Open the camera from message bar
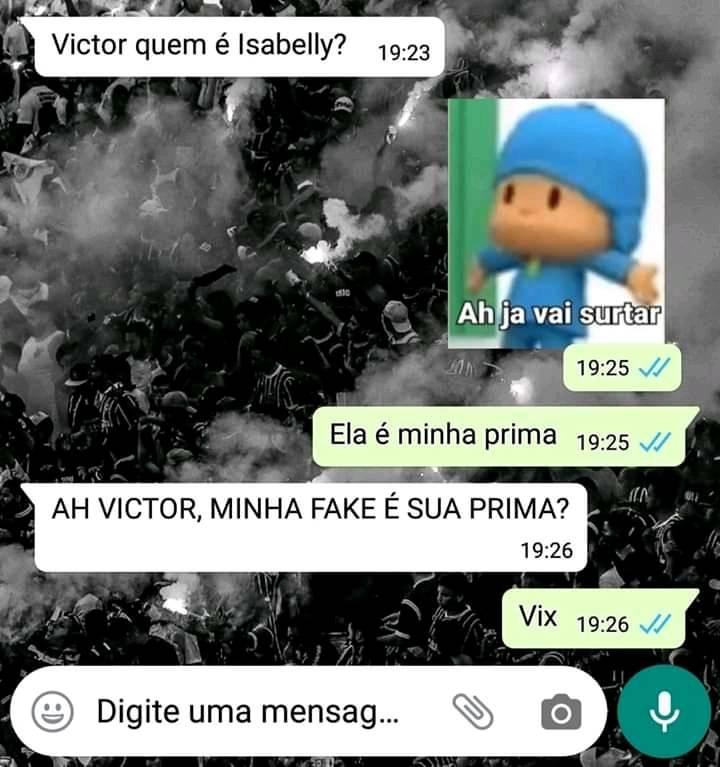 coord(561,712)
